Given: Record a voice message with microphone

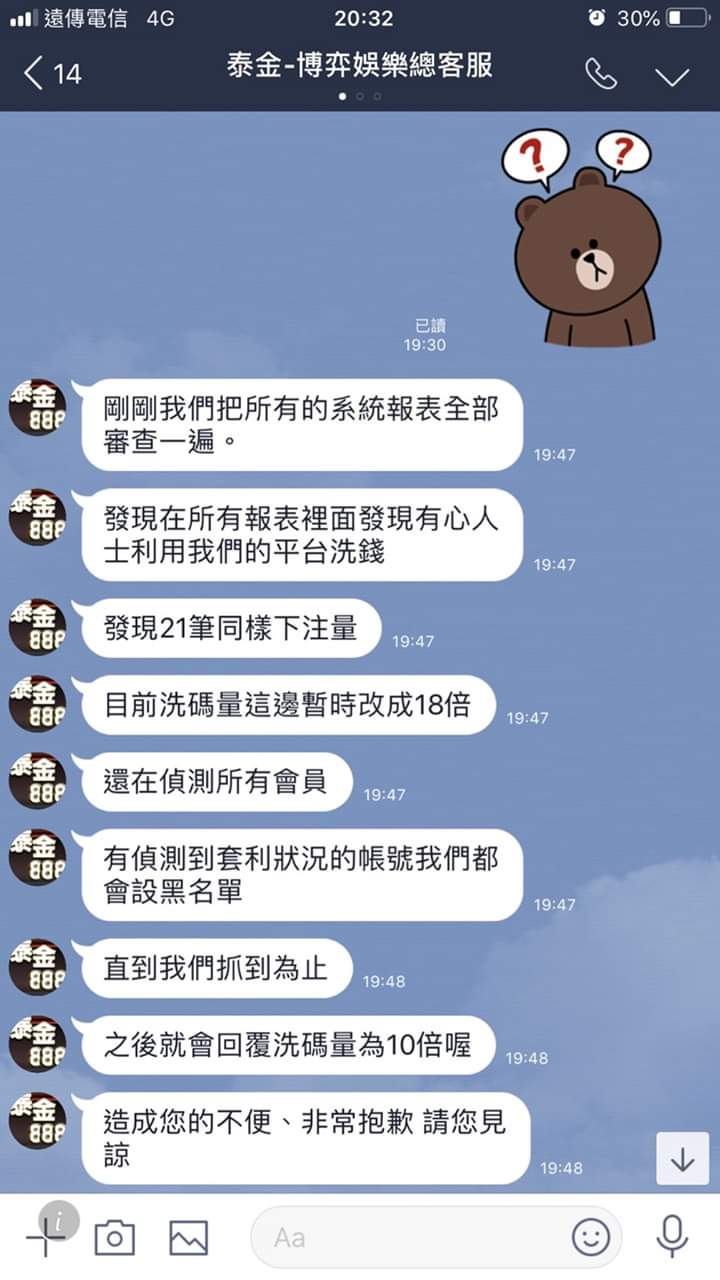Looking at the screenshot, I should click(672, 1238).
